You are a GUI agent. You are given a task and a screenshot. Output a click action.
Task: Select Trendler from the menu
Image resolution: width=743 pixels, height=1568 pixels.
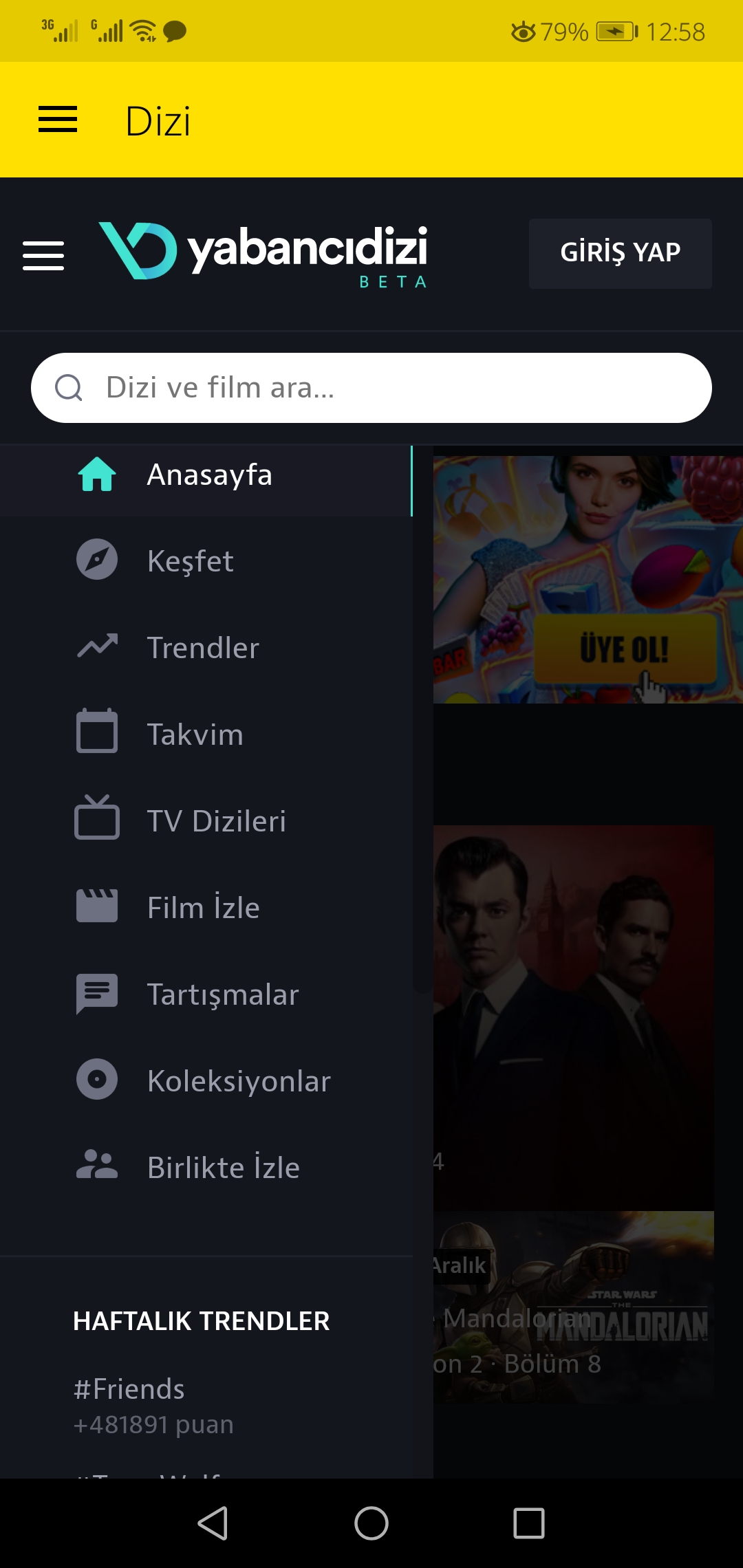(x=203, y=648)
